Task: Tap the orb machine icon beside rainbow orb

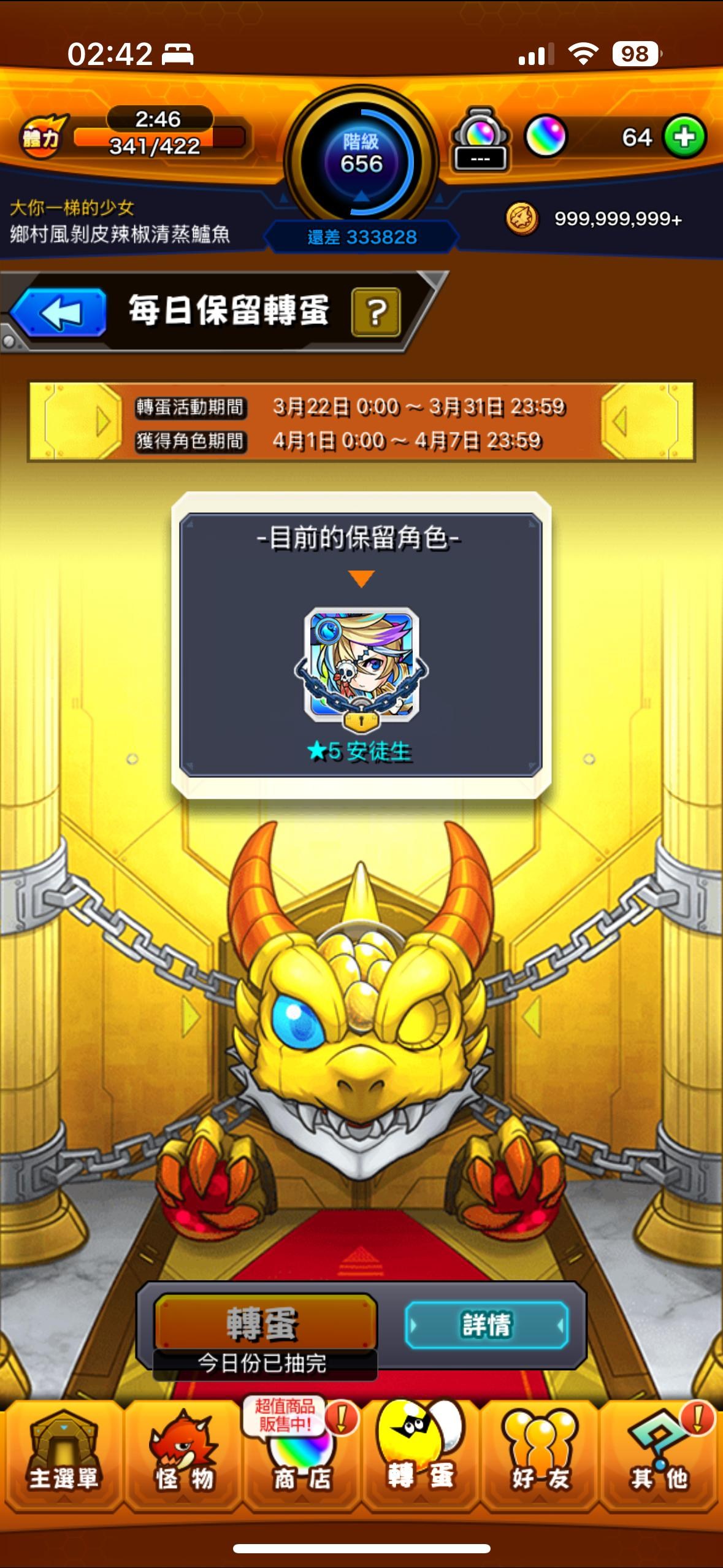Action: click(480, 140)
